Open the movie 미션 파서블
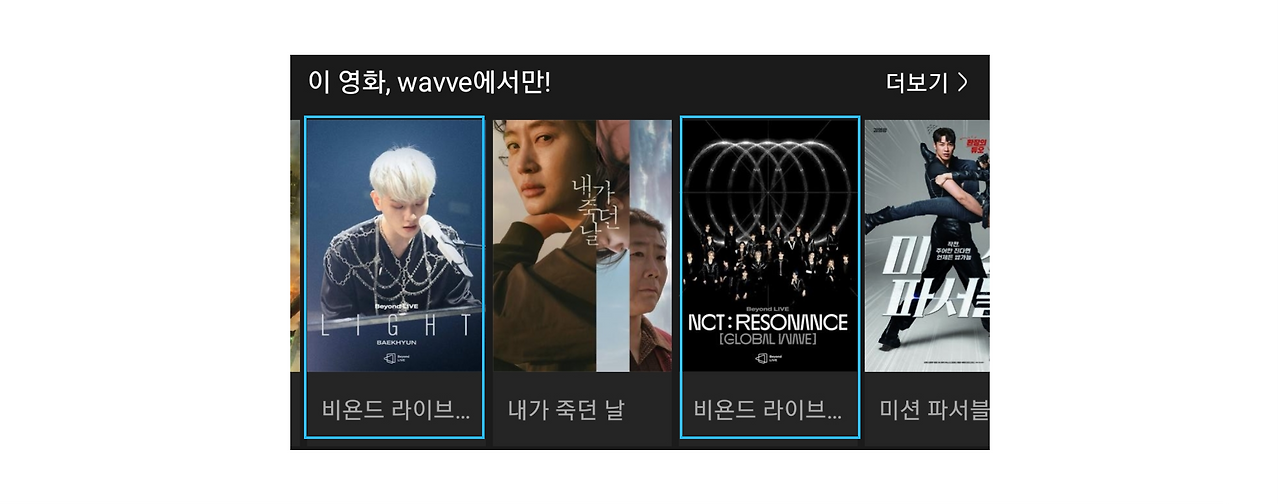The width and height of the screenshot is (1280, 504). tap(927, 278)
